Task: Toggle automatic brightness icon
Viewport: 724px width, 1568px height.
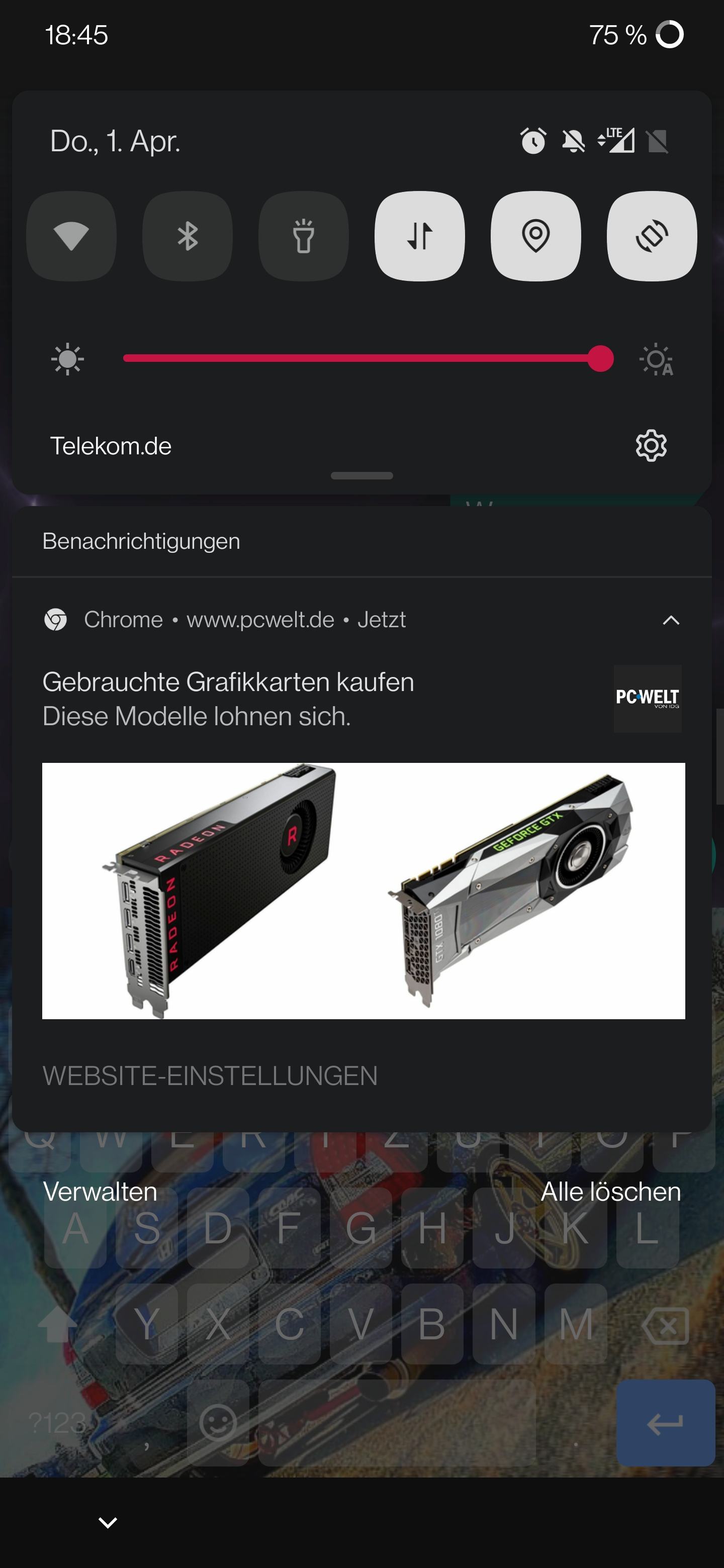Action: [x=657, y=359]
